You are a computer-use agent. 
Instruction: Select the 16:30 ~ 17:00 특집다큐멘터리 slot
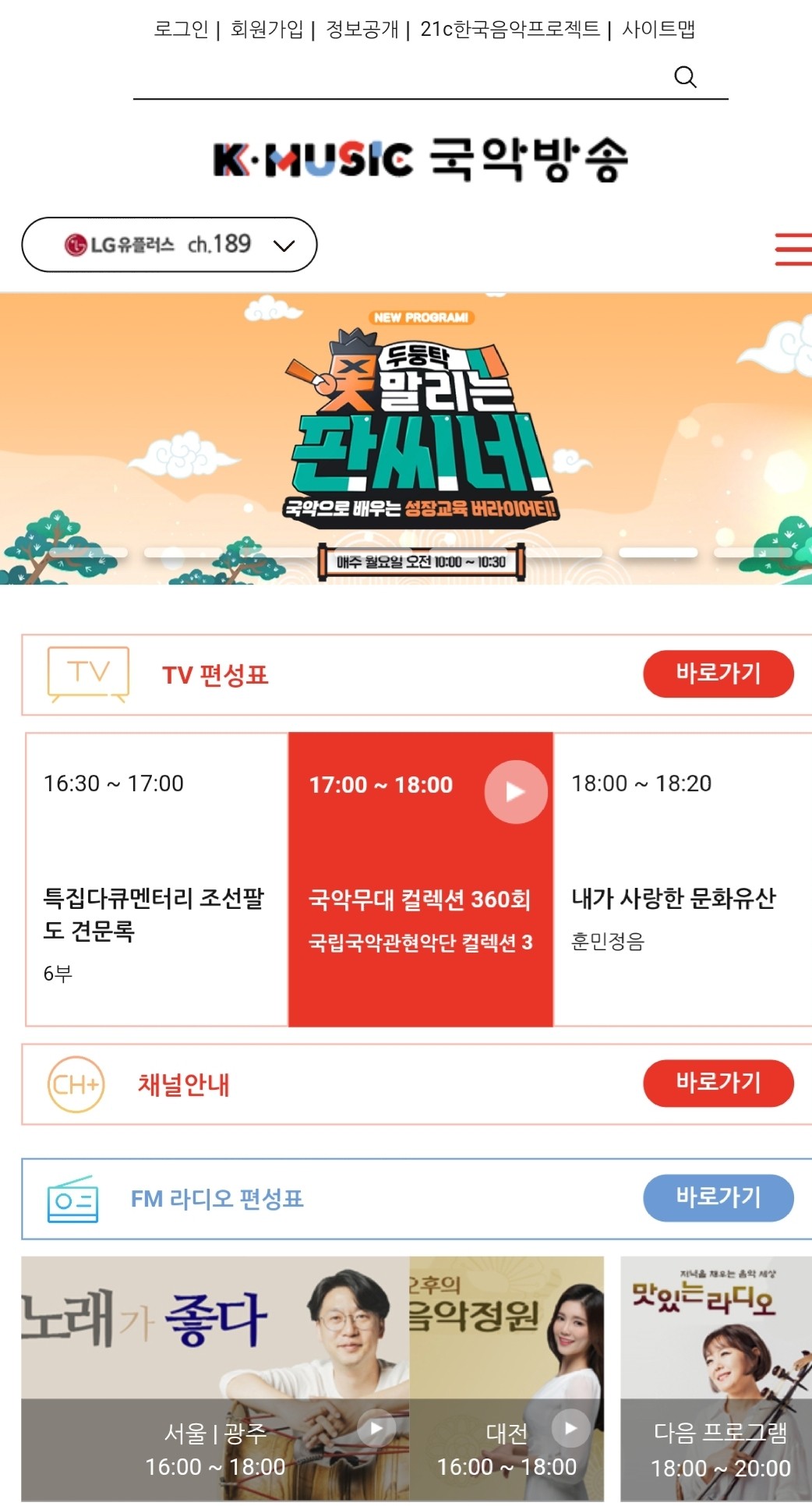(157, 879)
